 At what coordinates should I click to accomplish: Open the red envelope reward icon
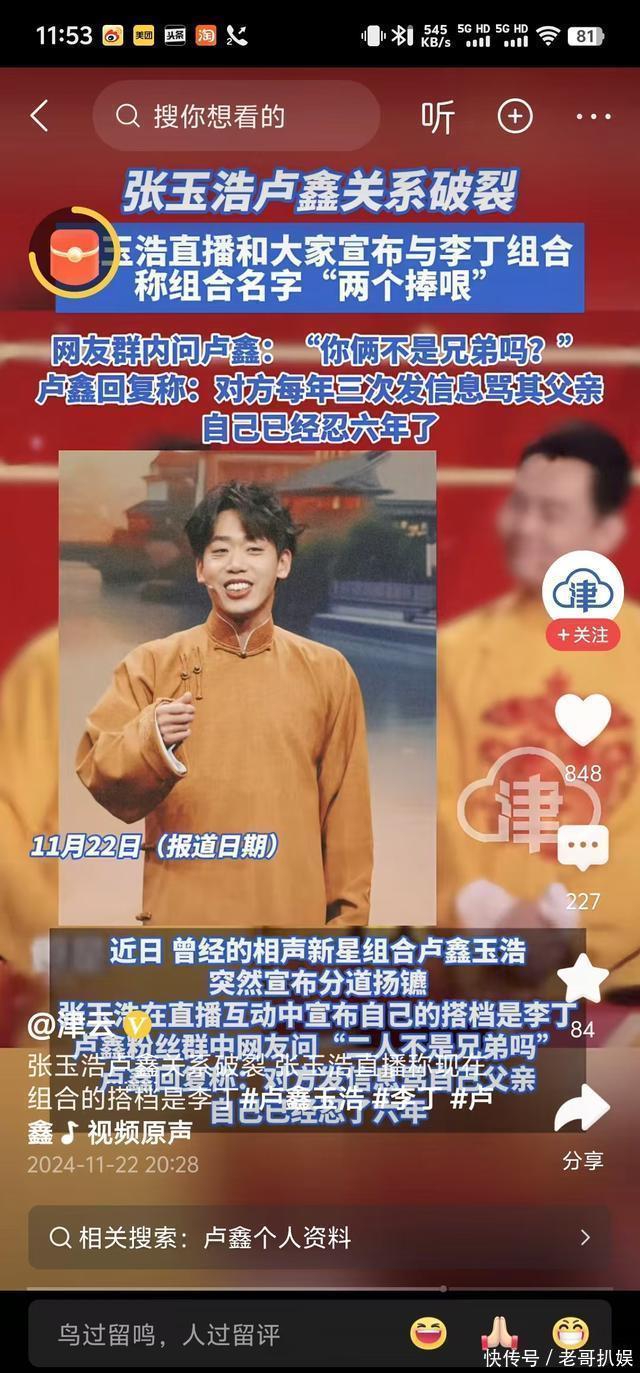click(x=73, y=252)
